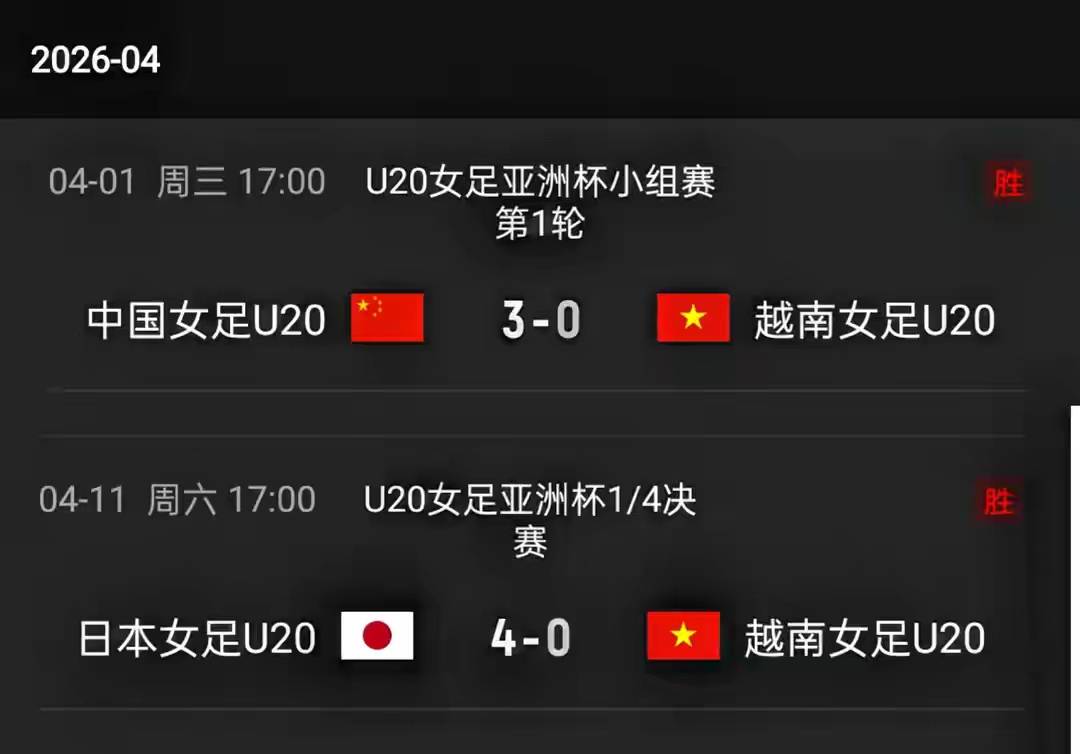Open the China U20 vs Vietnam U20 match
Viewport: 1080px width, 754px height.
click(540, 320)
